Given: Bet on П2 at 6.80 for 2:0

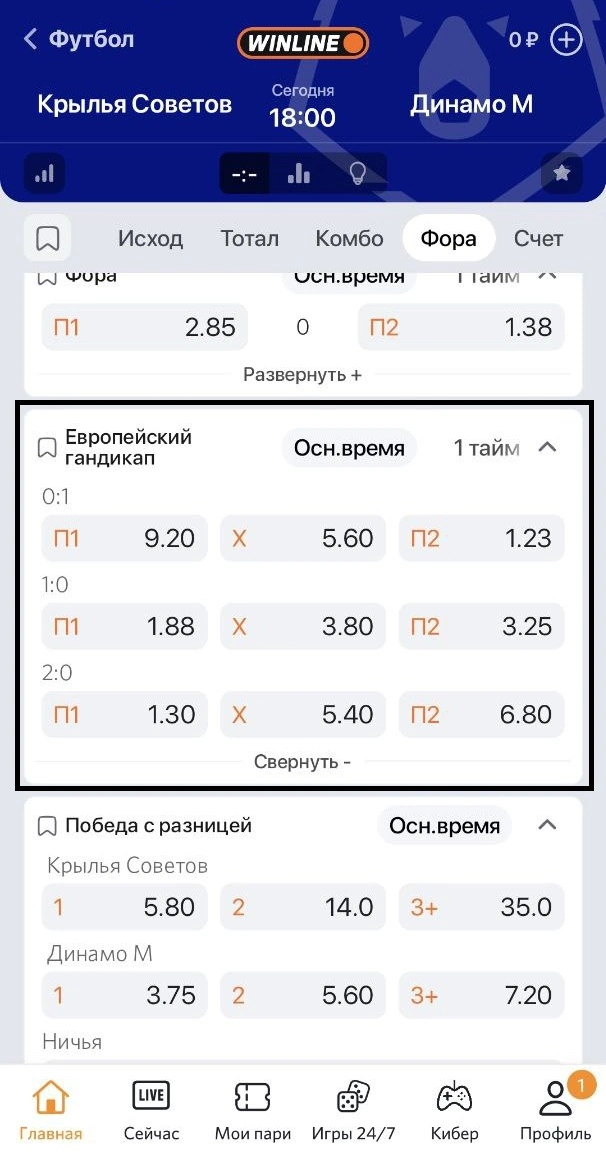Looking at the screenshot, I should click(481, 715).
